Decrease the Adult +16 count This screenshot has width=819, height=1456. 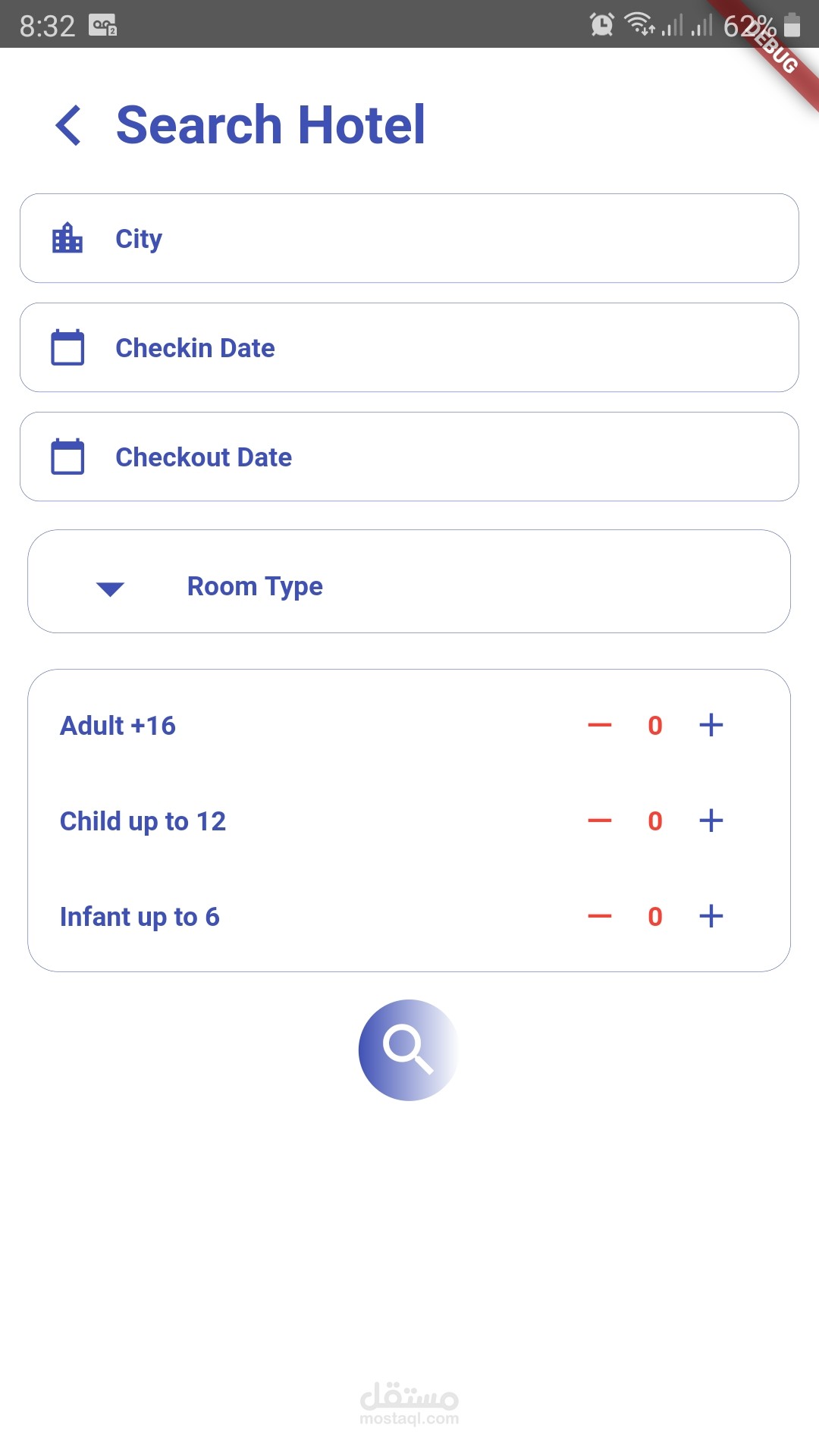599,725
